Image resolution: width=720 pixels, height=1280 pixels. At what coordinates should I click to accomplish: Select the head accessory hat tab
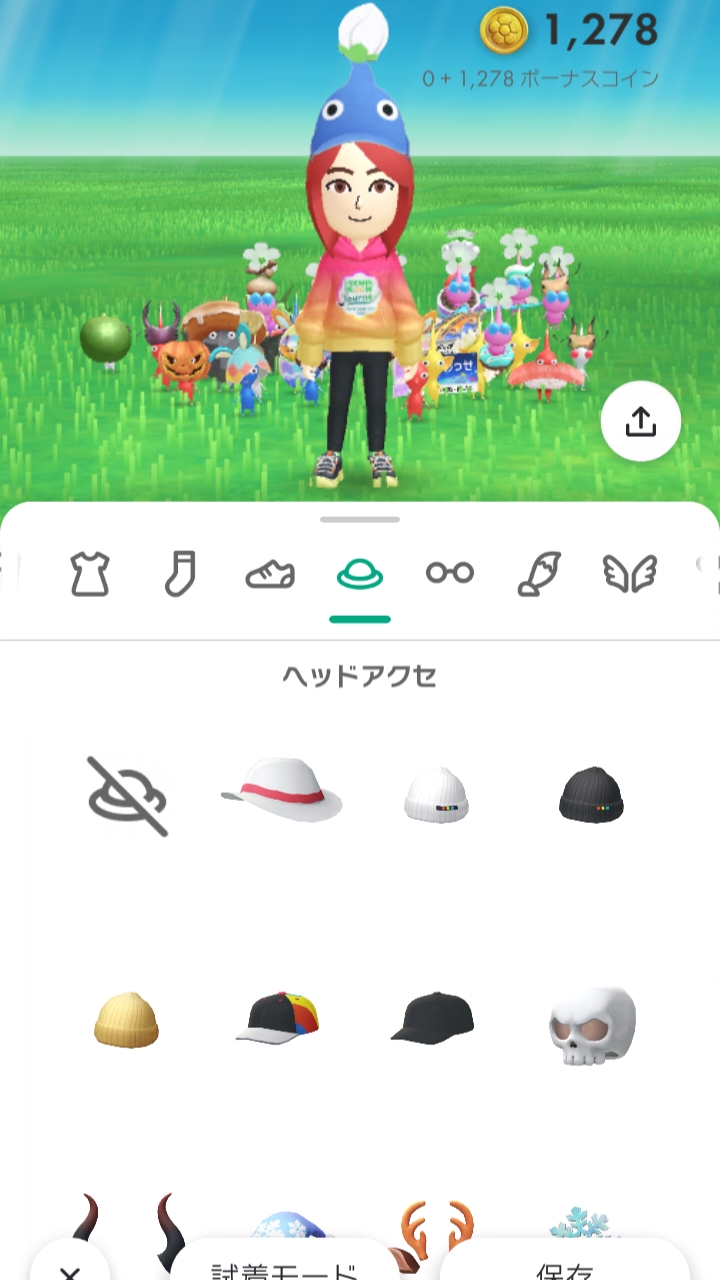(360, 574)
